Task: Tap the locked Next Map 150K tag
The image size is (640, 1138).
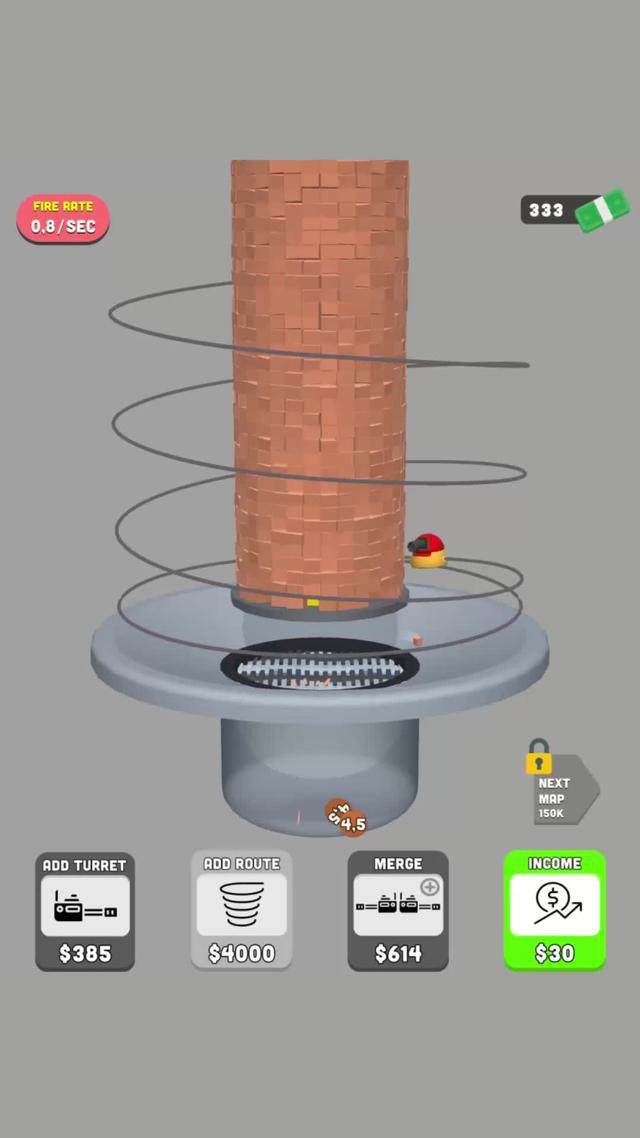Action: [x=560, y=790]
